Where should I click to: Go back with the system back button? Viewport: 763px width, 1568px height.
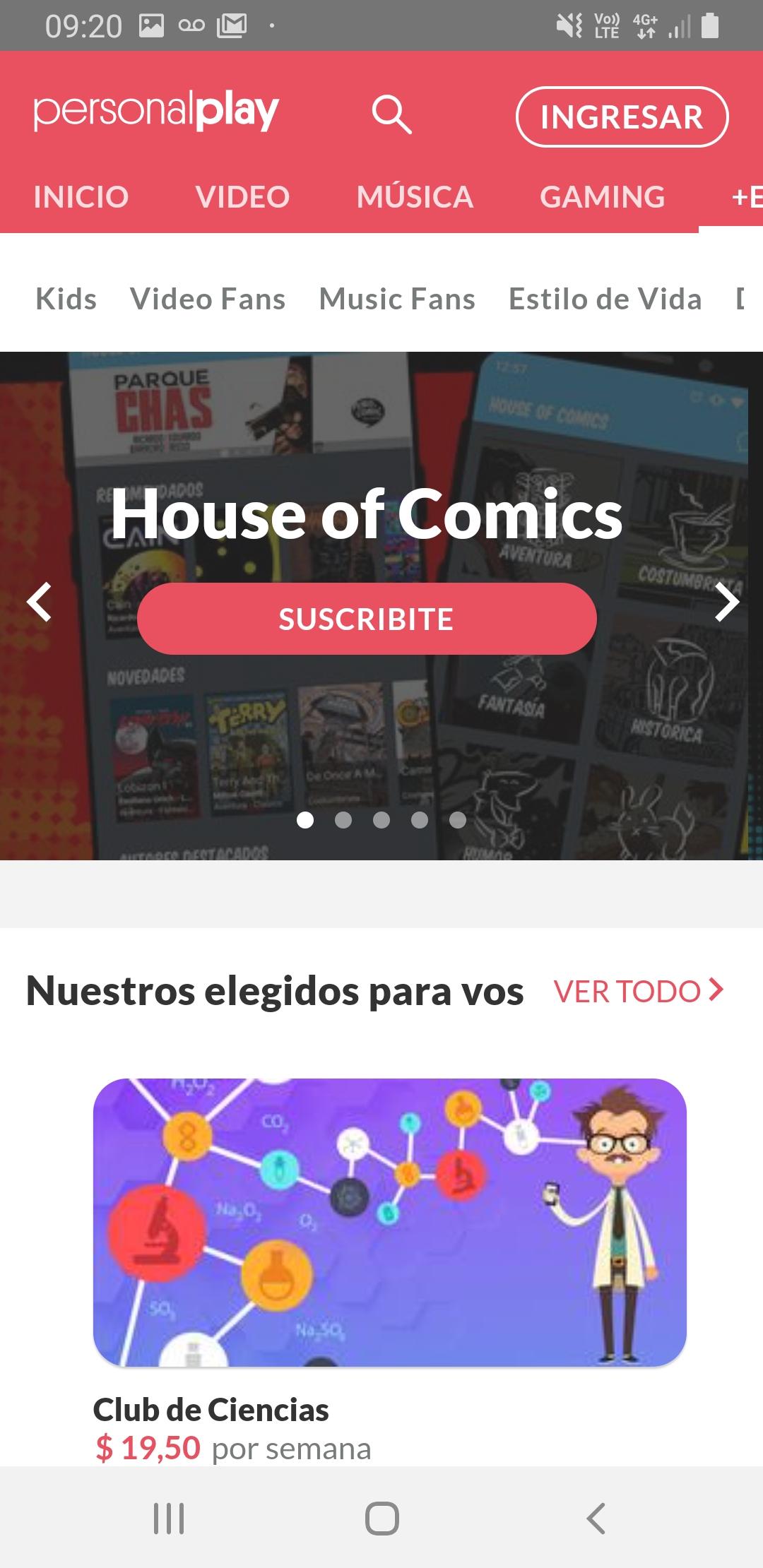pos(596,1518)
